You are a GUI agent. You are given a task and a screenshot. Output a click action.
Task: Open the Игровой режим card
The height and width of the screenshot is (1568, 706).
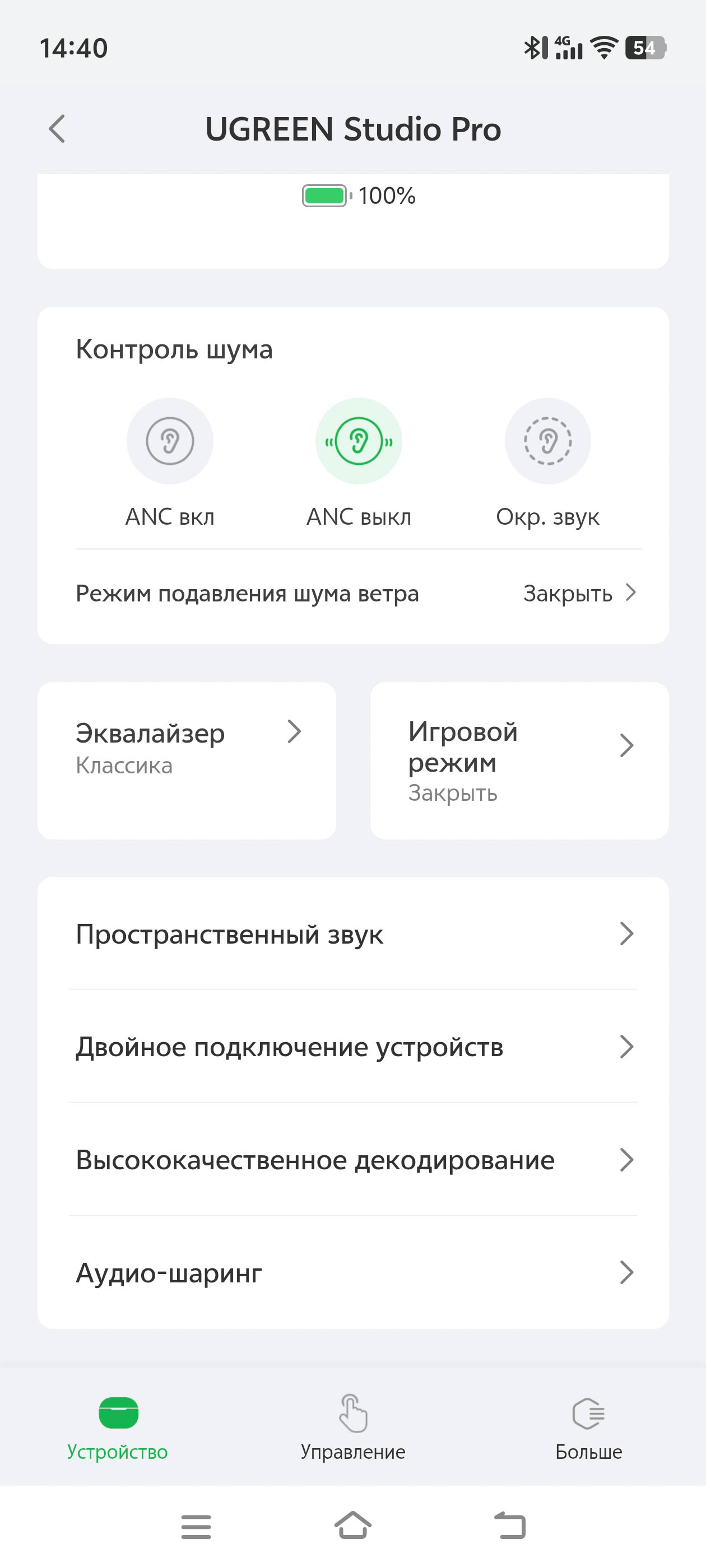point(519,760)
